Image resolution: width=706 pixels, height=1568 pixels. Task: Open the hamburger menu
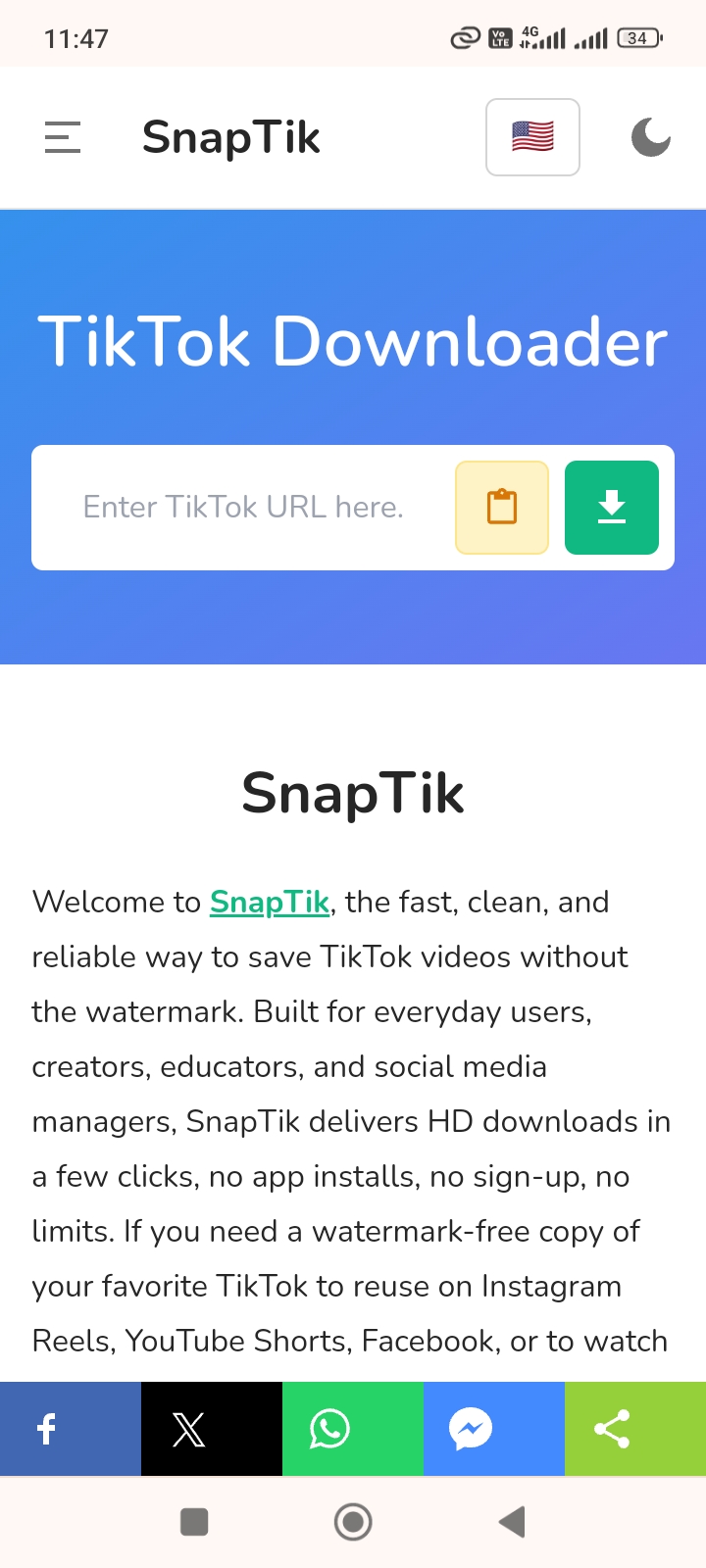63,137
